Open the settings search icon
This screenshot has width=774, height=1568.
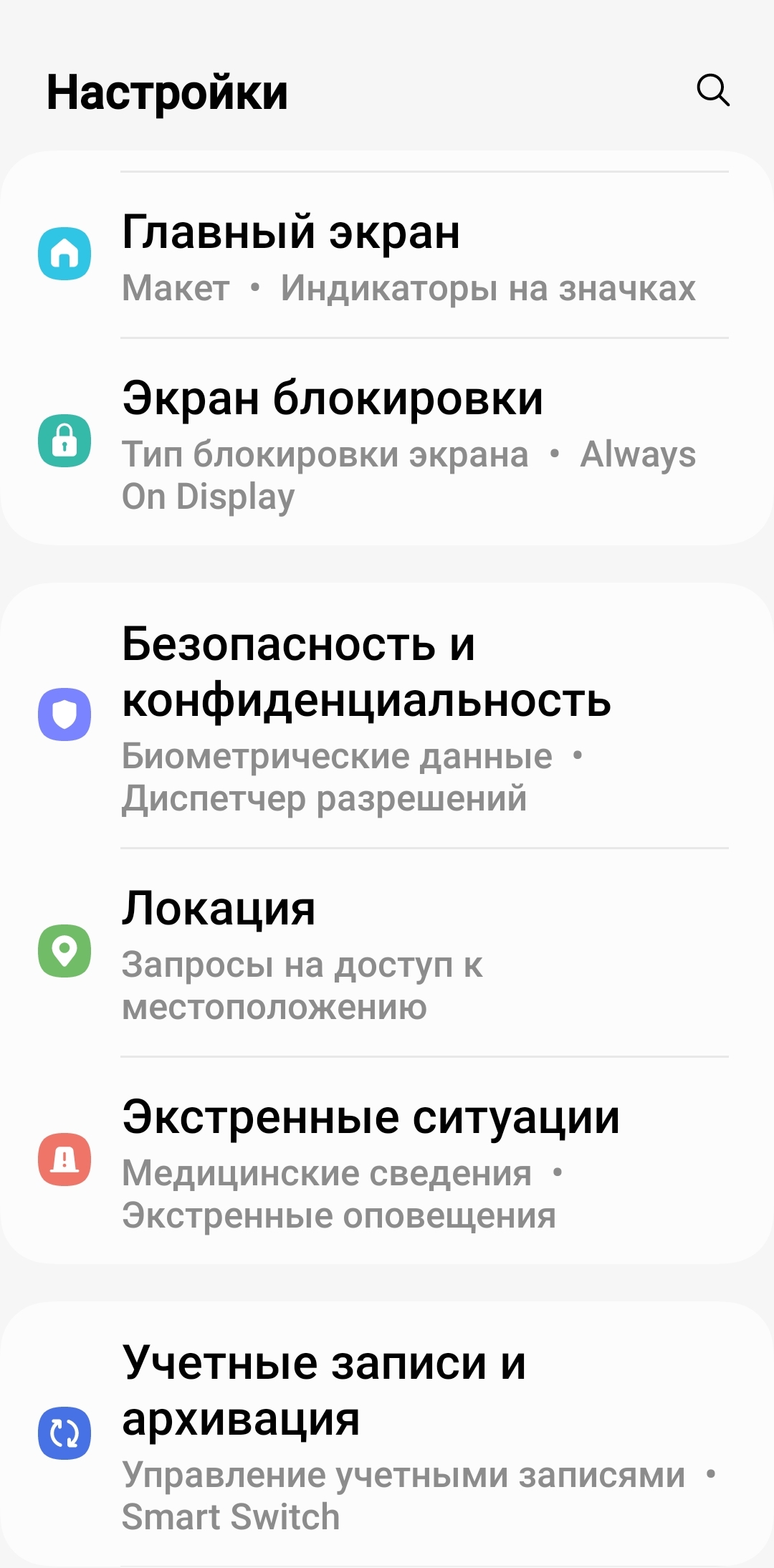click(713, 90)
